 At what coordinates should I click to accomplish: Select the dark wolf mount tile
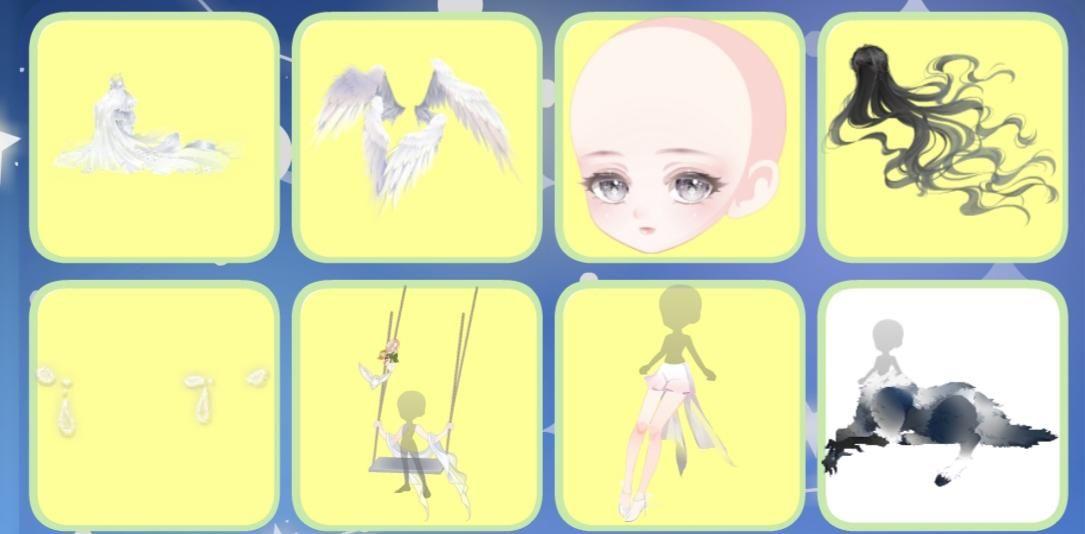tap(943, 405)
